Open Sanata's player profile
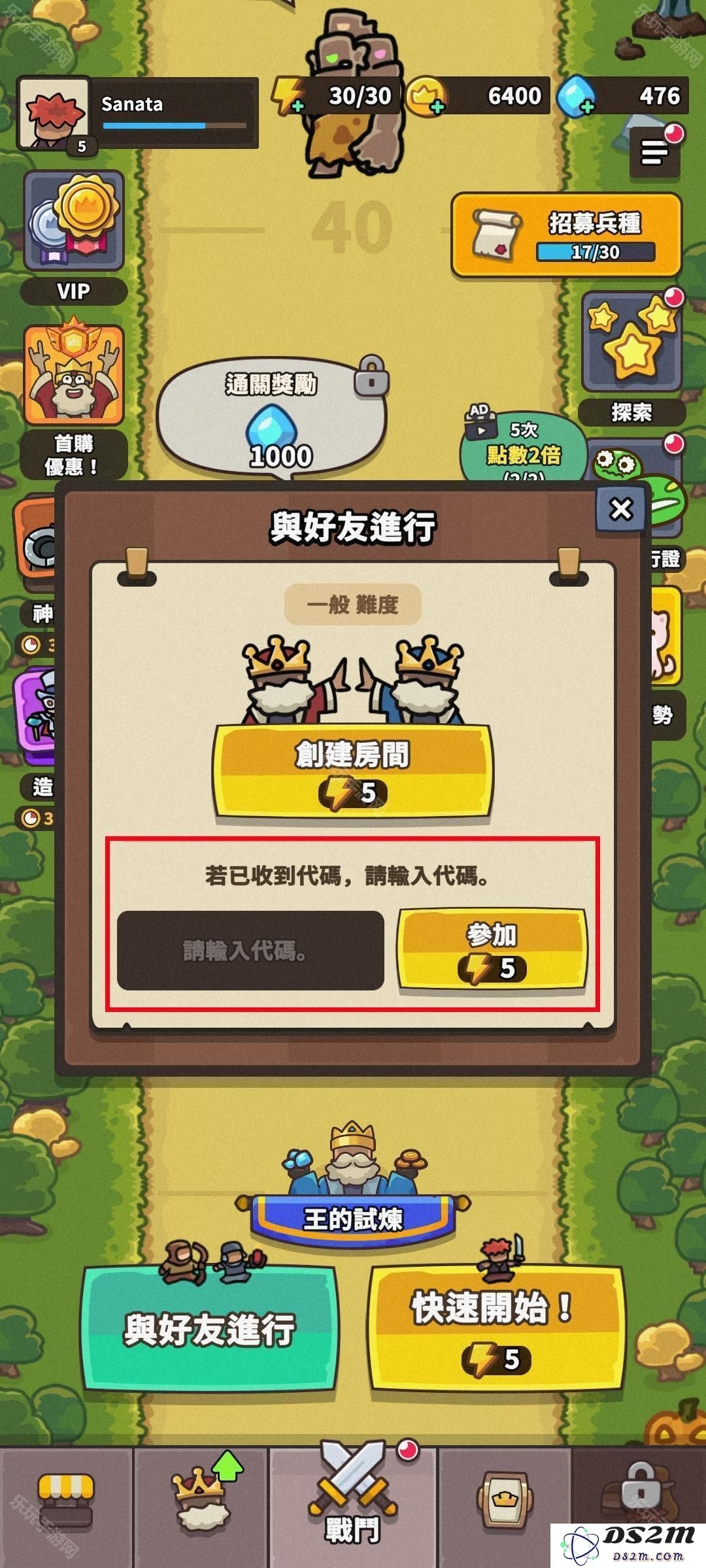This screenshot has width=706, height=1568. point(54,114)
